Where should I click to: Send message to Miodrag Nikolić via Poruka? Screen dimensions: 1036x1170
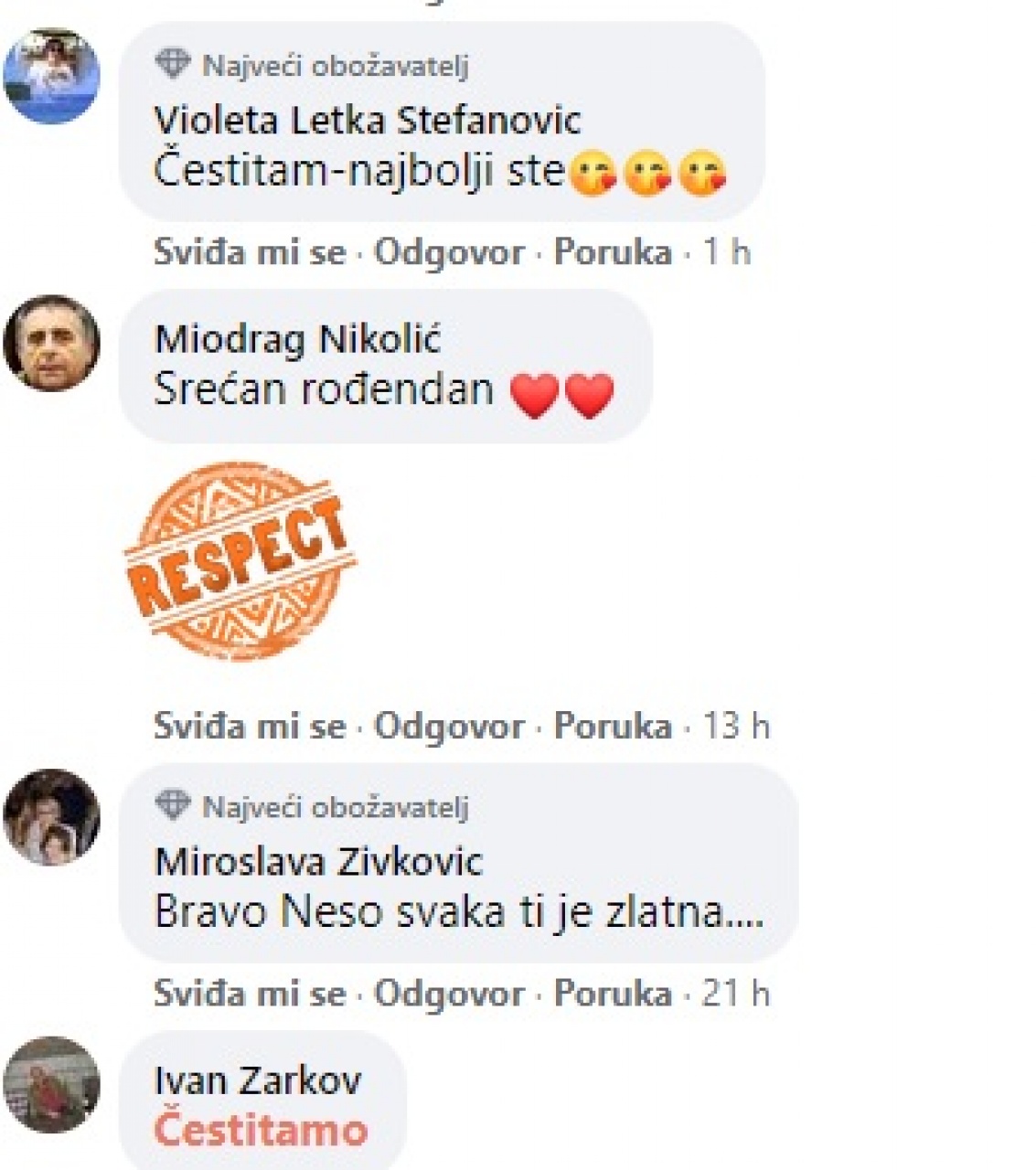tap(613, 727)
